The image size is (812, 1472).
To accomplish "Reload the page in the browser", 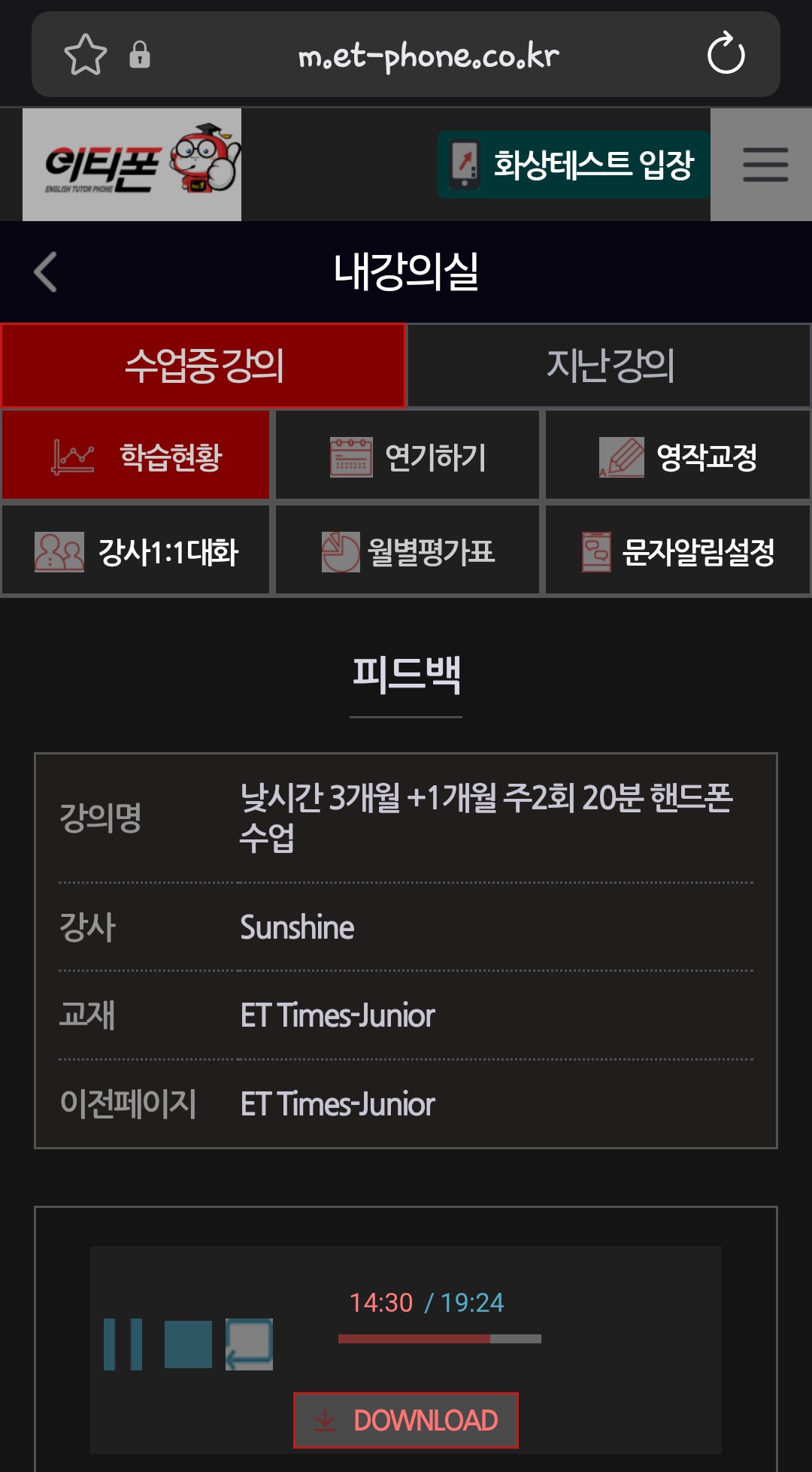I will click(726, 53).
